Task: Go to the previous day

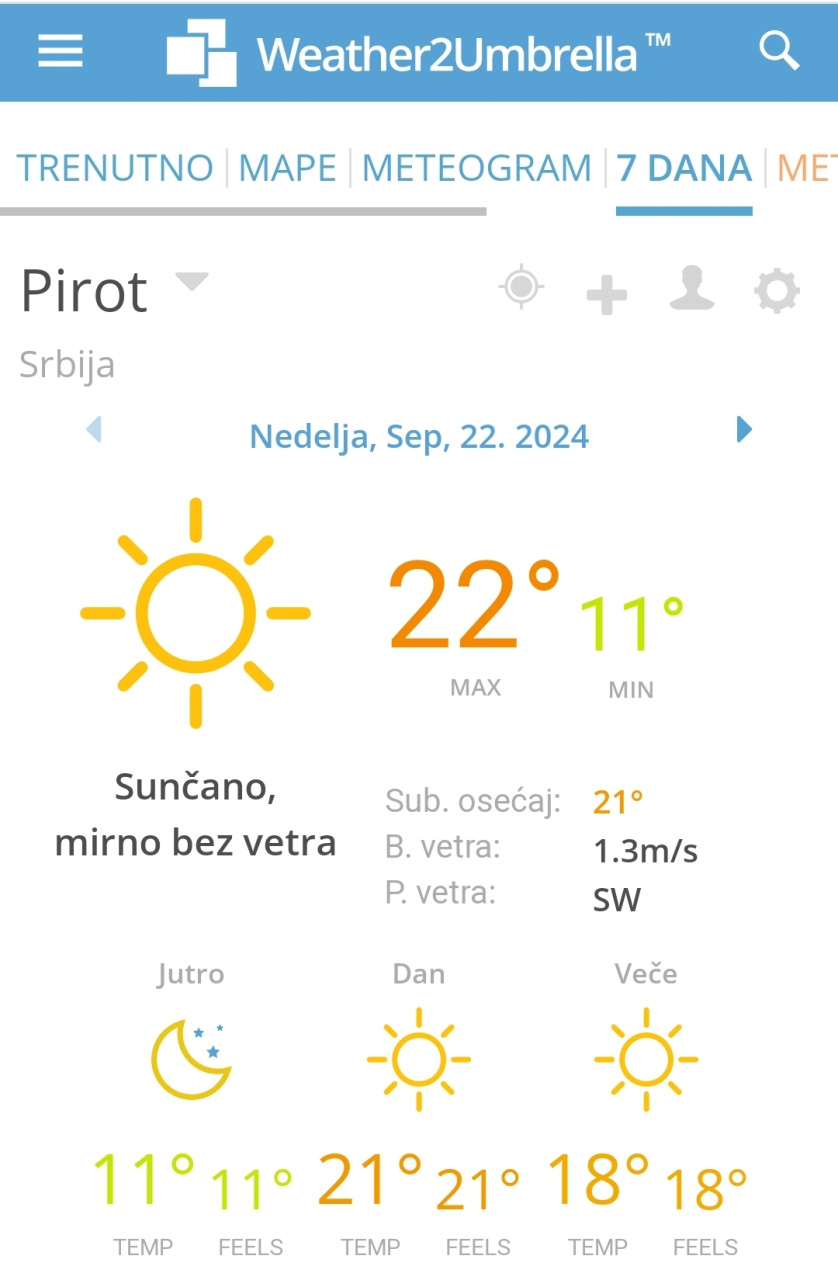Action: point(94,430)
